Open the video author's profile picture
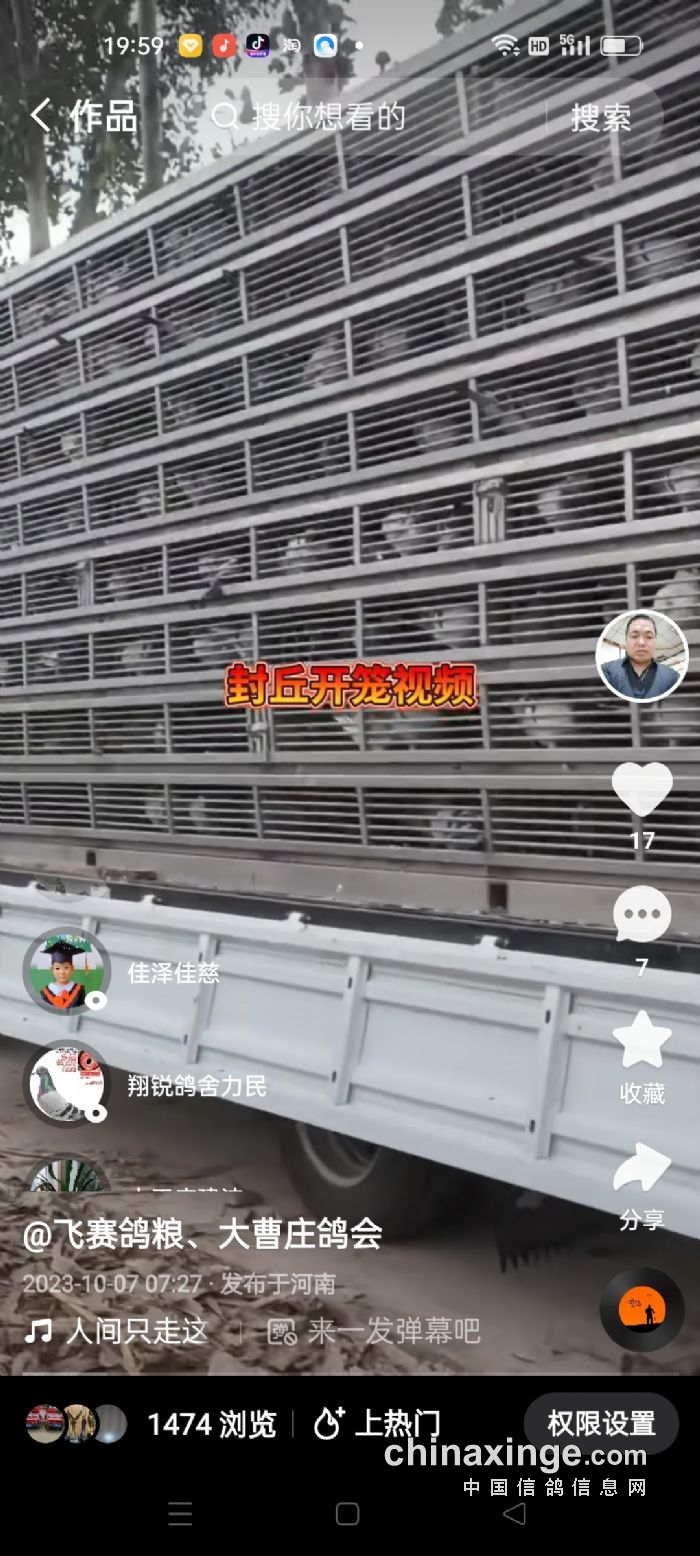700x1556 pixels. click(641, 656)
